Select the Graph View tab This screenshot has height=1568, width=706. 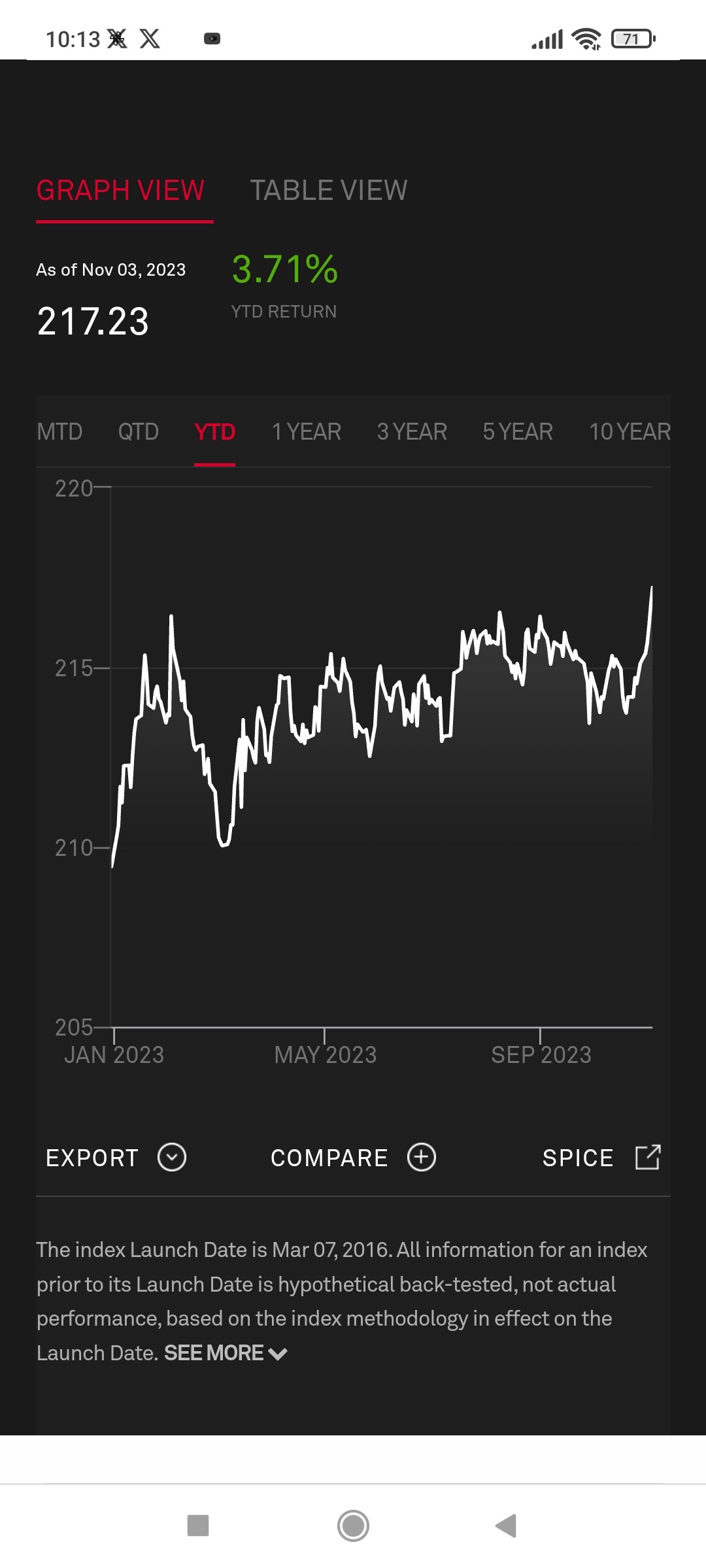[121, 191]
